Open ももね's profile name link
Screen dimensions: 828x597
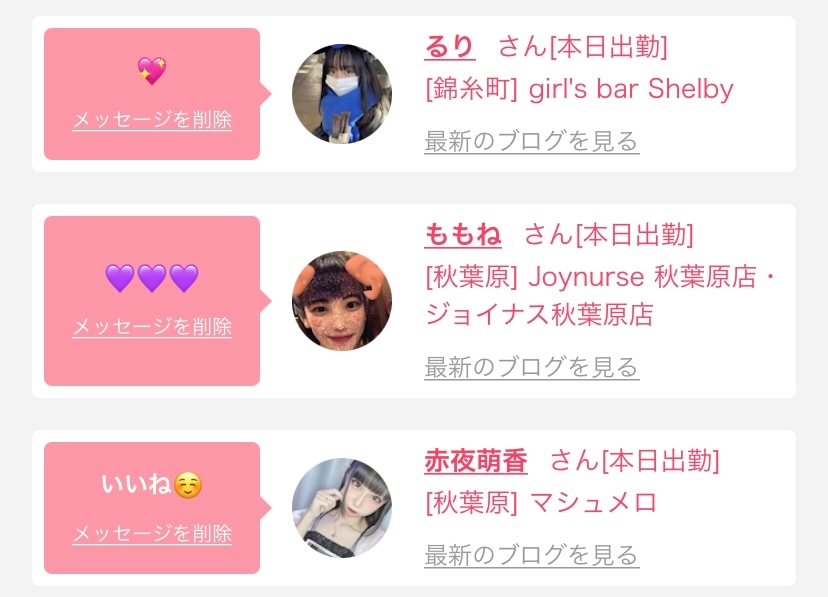point(463,235)
